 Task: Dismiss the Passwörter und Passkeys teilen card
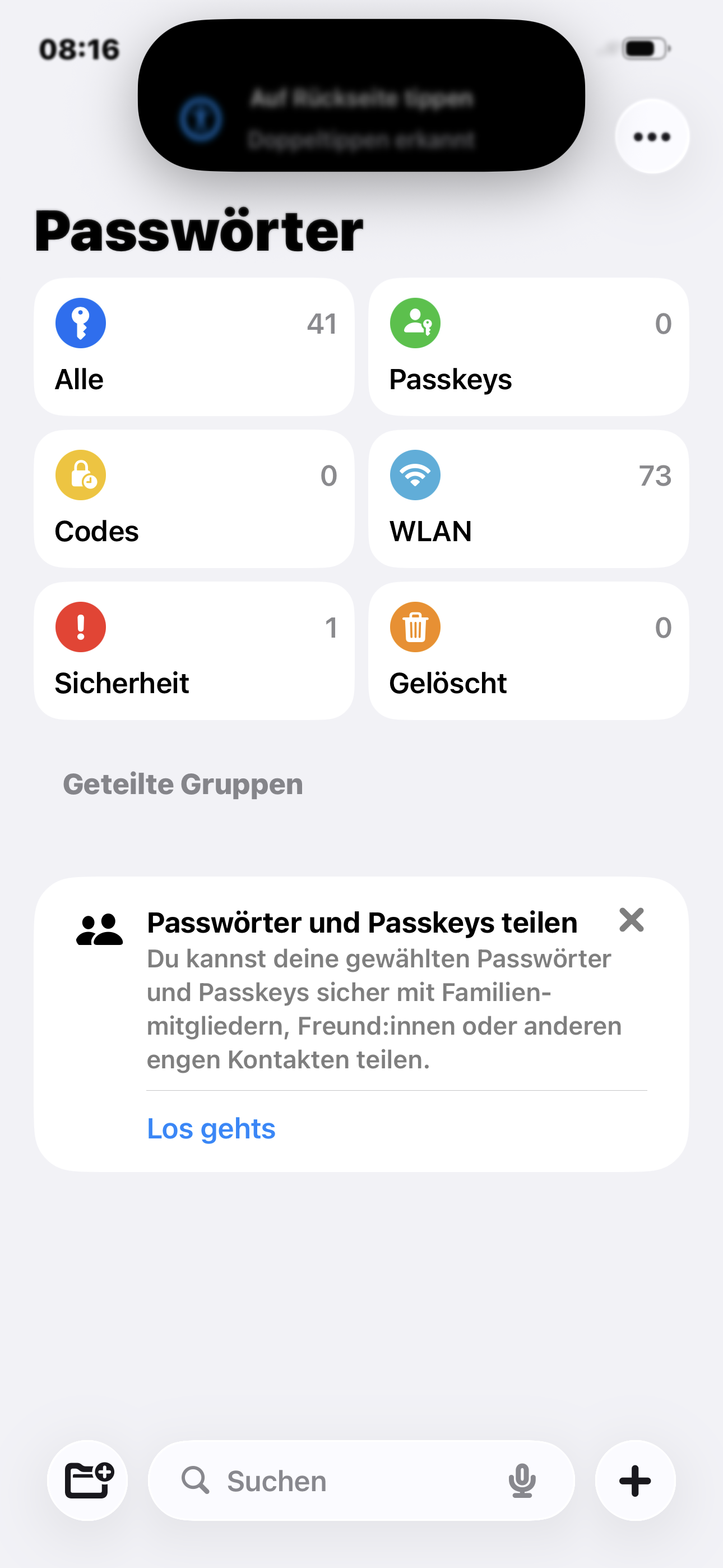point(631,920)
